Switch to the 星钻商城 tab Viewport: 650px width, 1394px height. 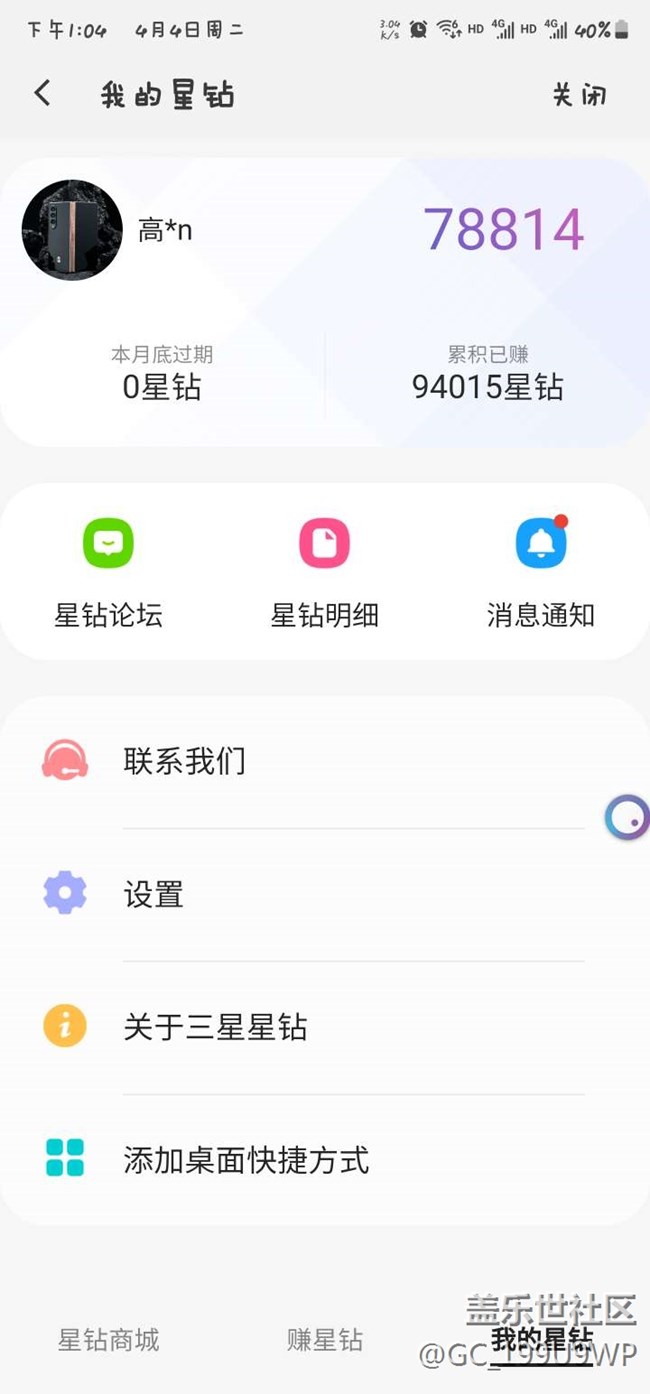click(108, 1340)
